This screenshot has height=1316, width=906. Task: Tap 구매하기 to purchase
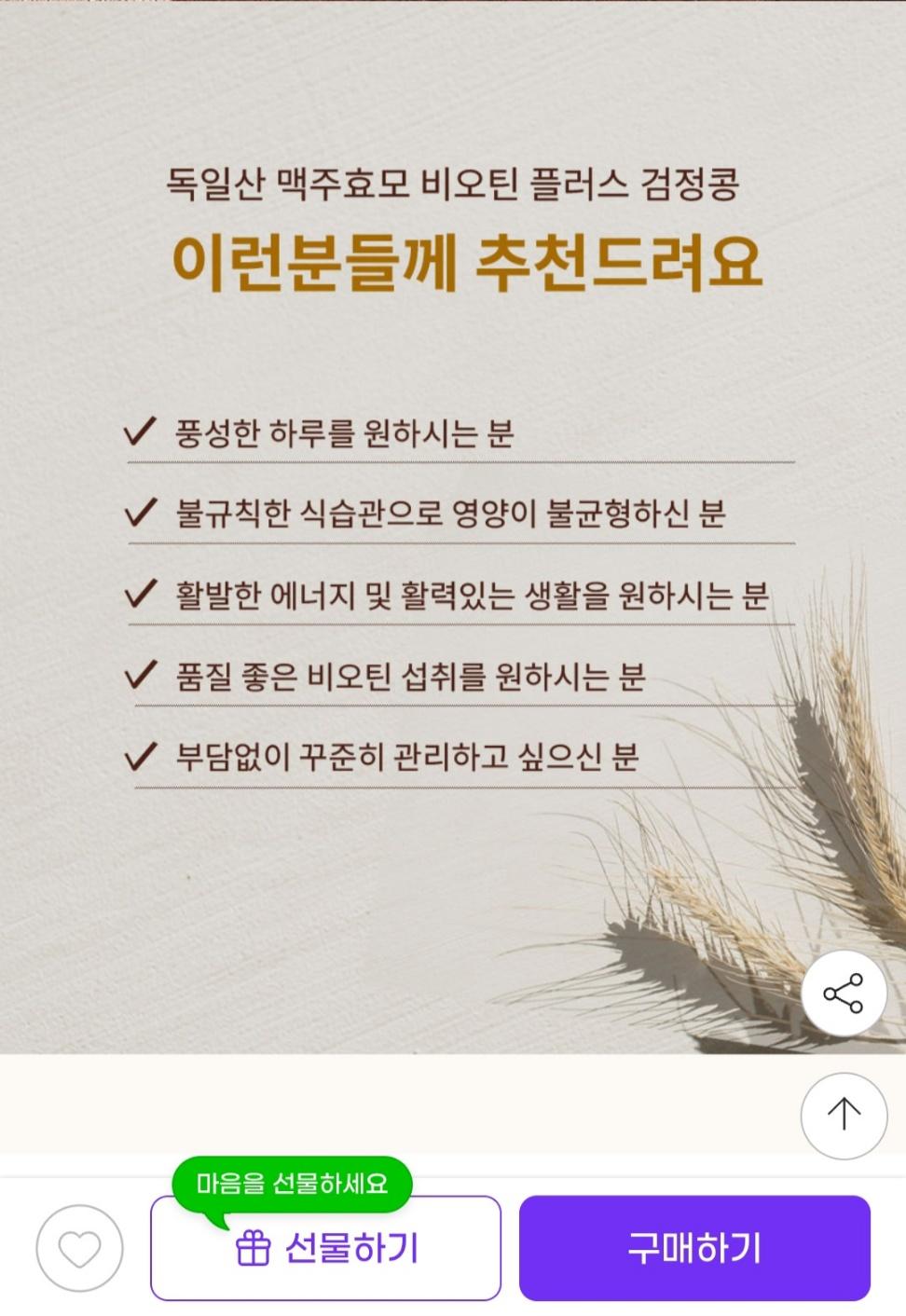(x=694, y=1248)
